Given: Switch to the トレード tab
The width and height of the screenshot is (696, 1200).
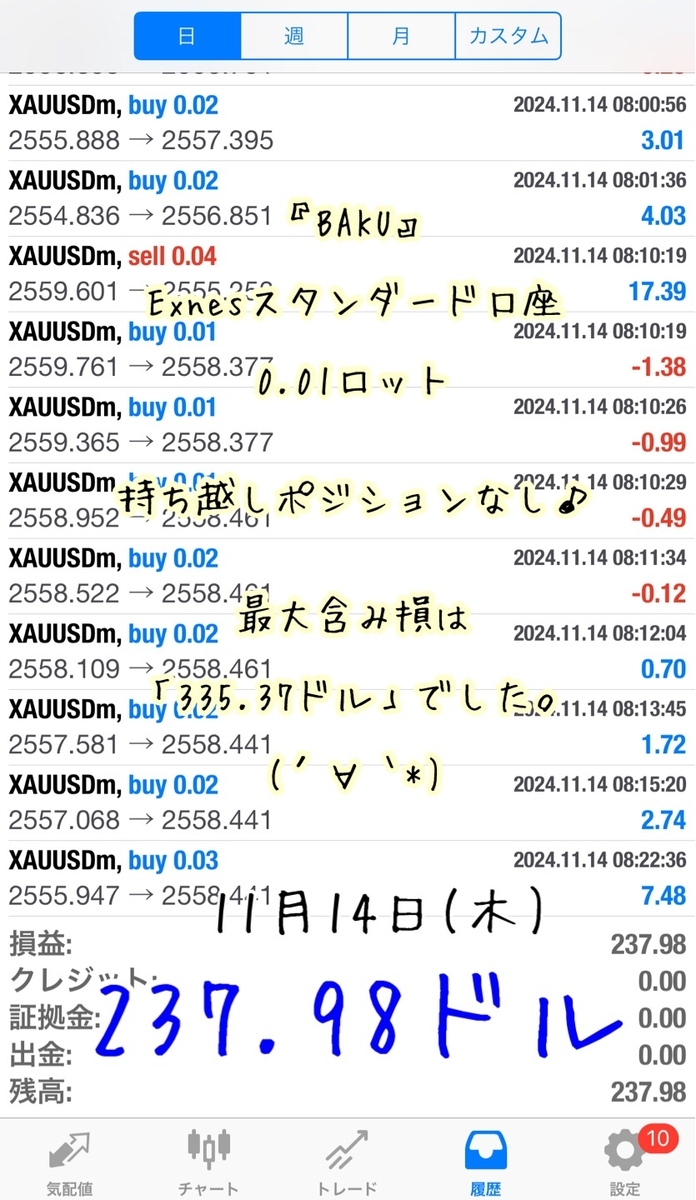Looking at the screenshot, I should [347, 1160].
